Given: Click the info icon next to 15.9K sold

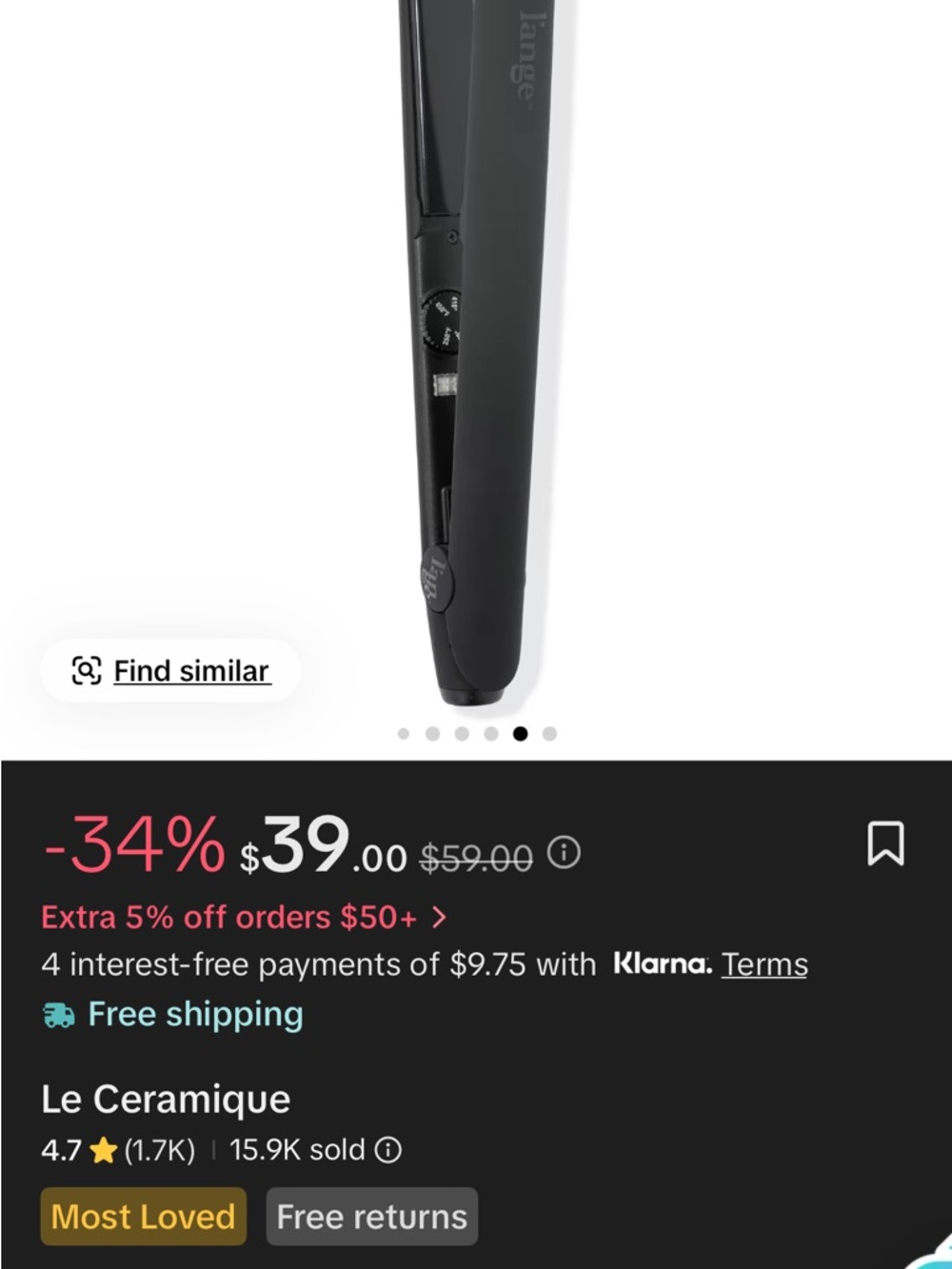Looking at the screenshot, I should point(387,1150).
